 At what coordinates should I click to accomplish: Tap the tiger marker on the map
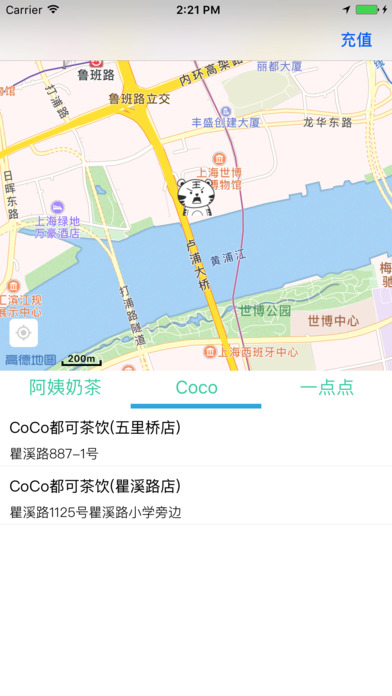tap(195, 198)
